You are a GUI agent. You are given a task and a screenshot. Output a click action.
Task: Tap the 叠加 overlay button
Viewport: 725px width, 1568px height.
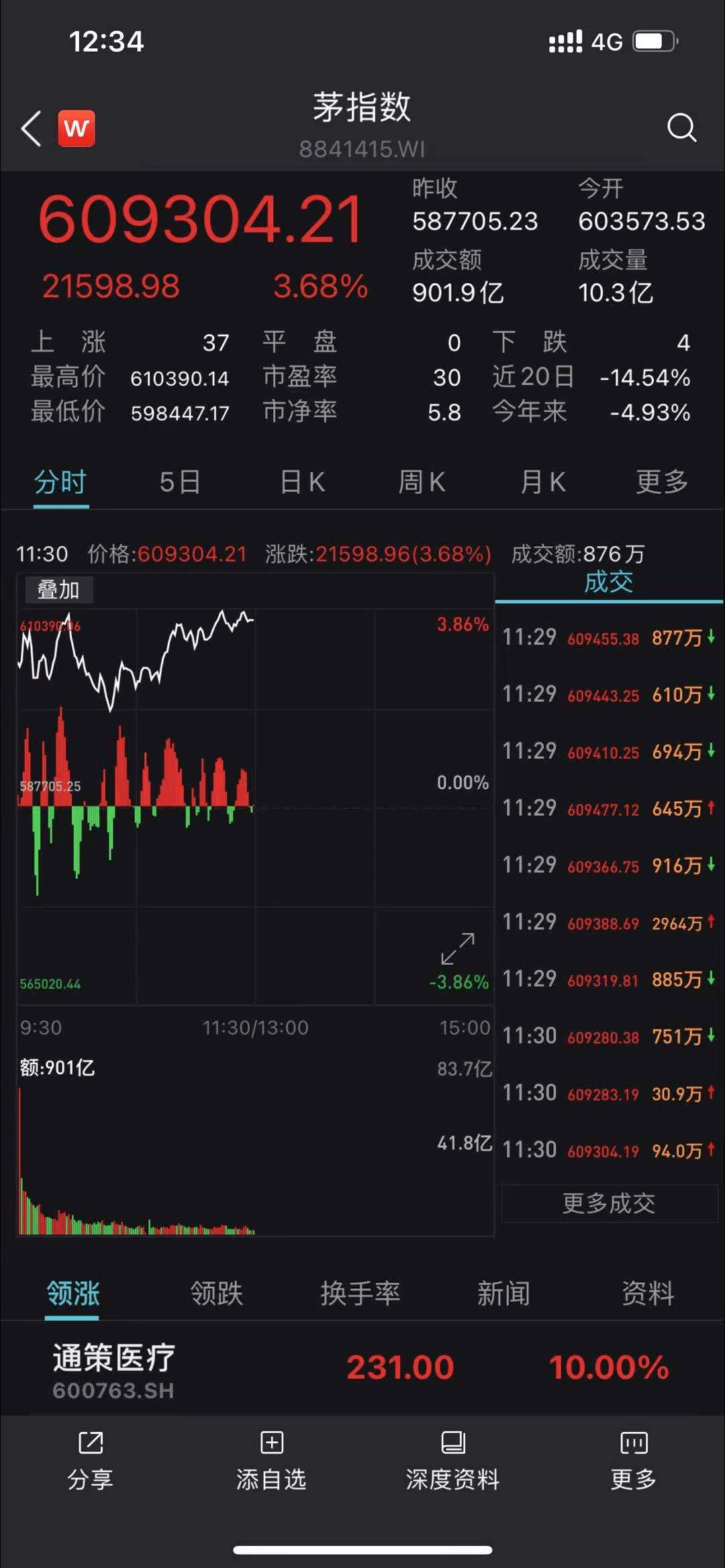pos(58,590)
